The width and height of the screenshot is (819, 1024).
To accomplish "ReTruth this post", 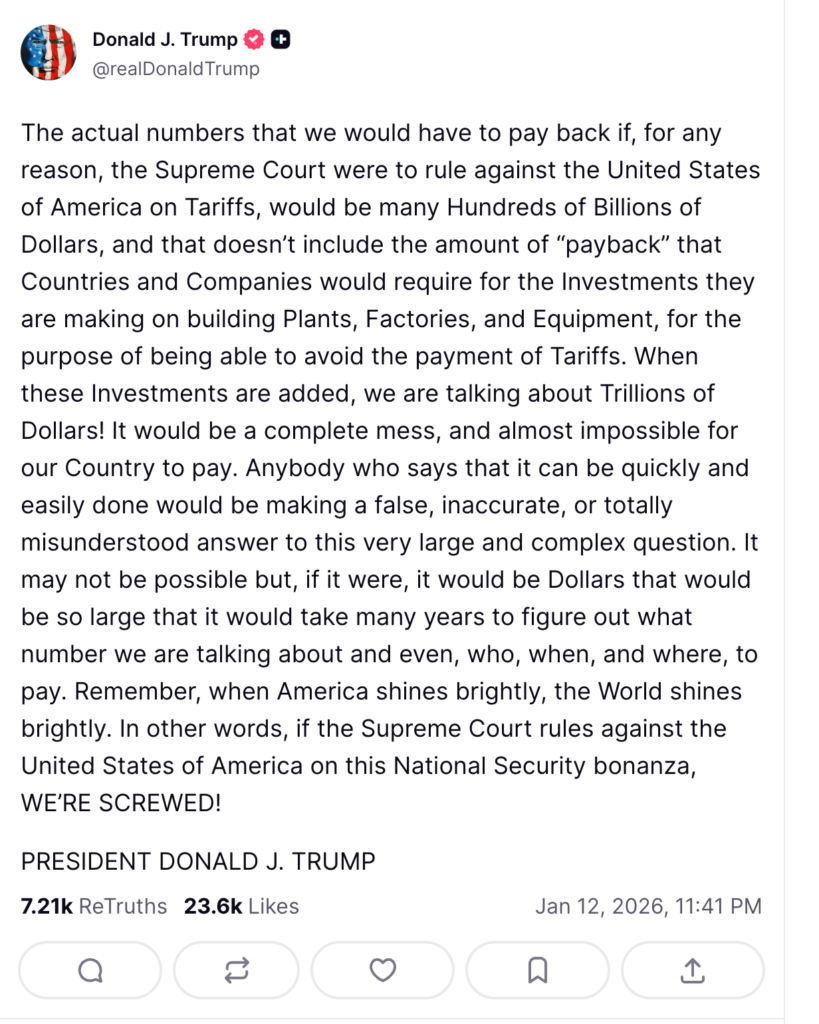I will pyautogui.click(x=236, y=969).
